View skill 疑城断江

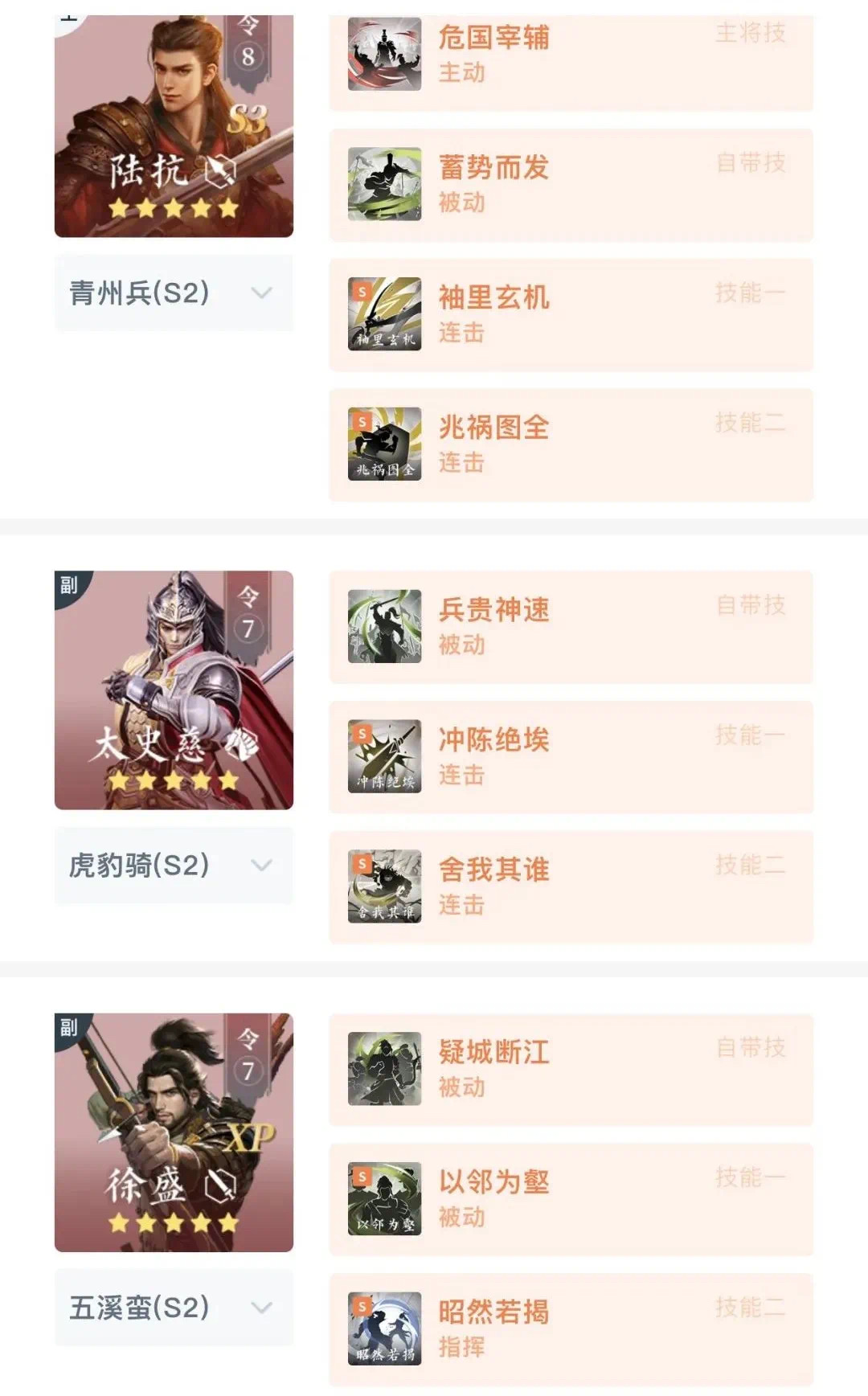click(571, 1070)
